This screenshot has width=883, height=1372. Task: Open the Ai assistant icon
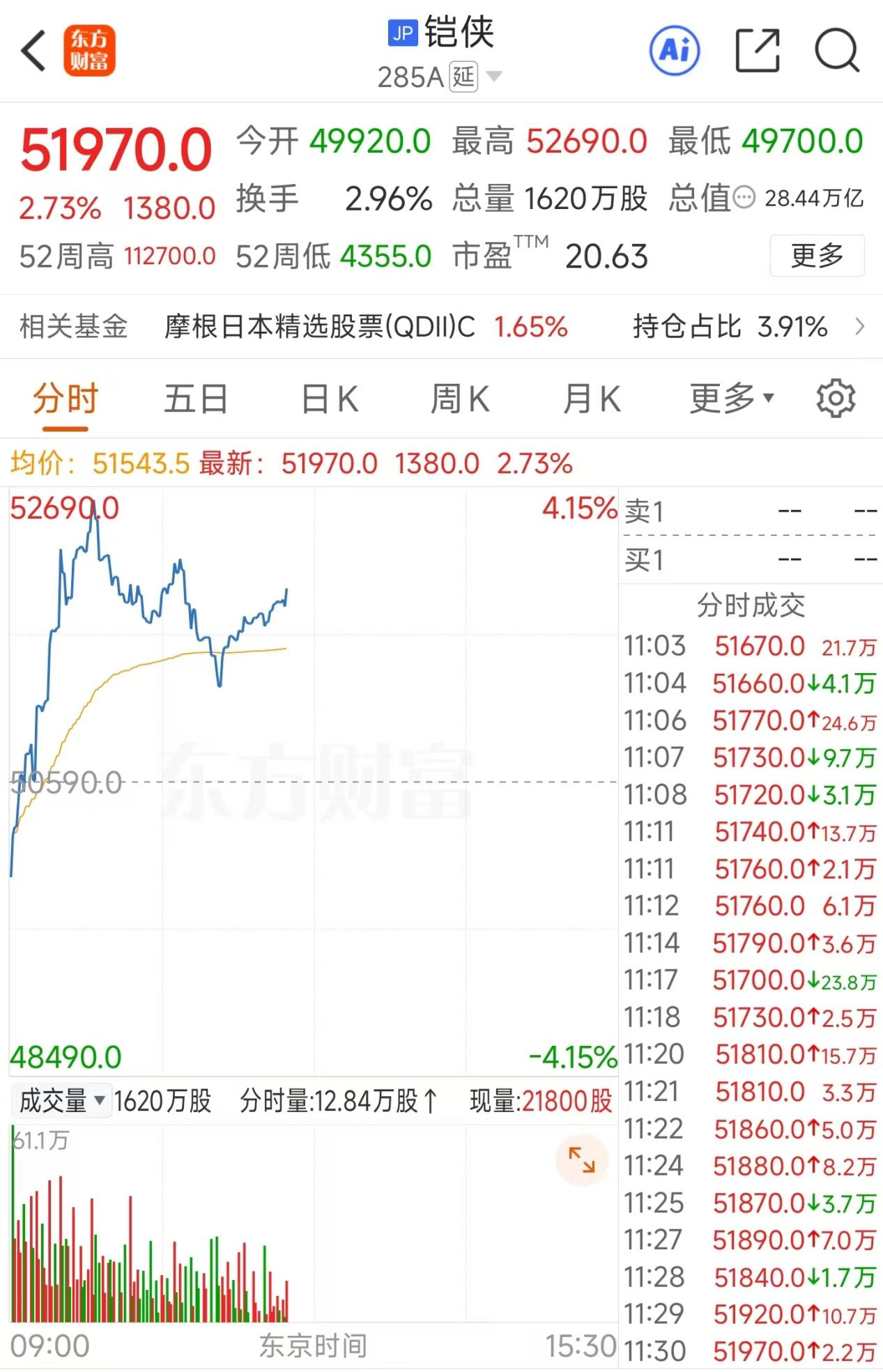click(675, 50)
